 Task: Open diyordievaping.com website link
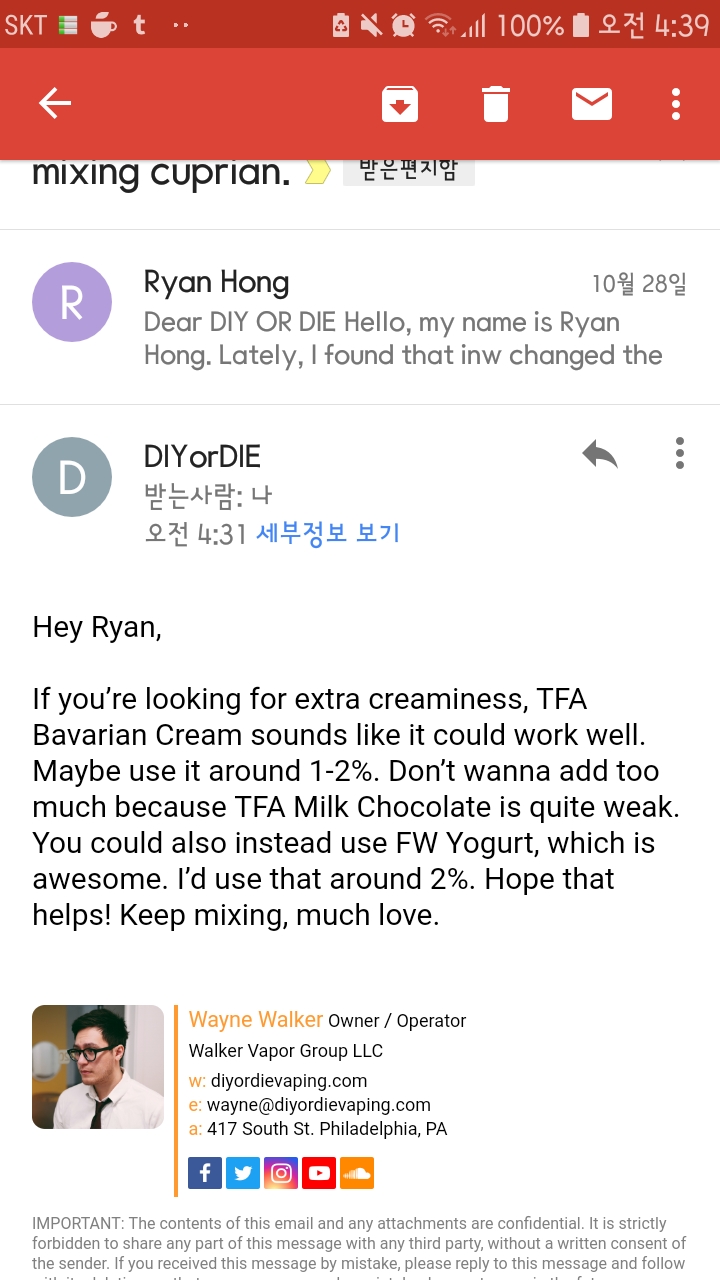pyautogui.click(x=288, y=1080)
